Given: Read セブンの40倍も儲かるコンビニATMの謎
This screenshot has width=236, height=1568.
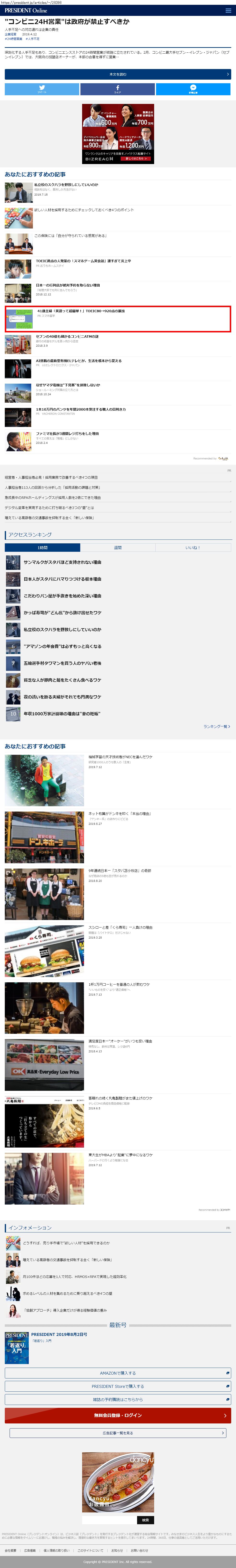Looking at the screenshot, I should click(67, 336).
